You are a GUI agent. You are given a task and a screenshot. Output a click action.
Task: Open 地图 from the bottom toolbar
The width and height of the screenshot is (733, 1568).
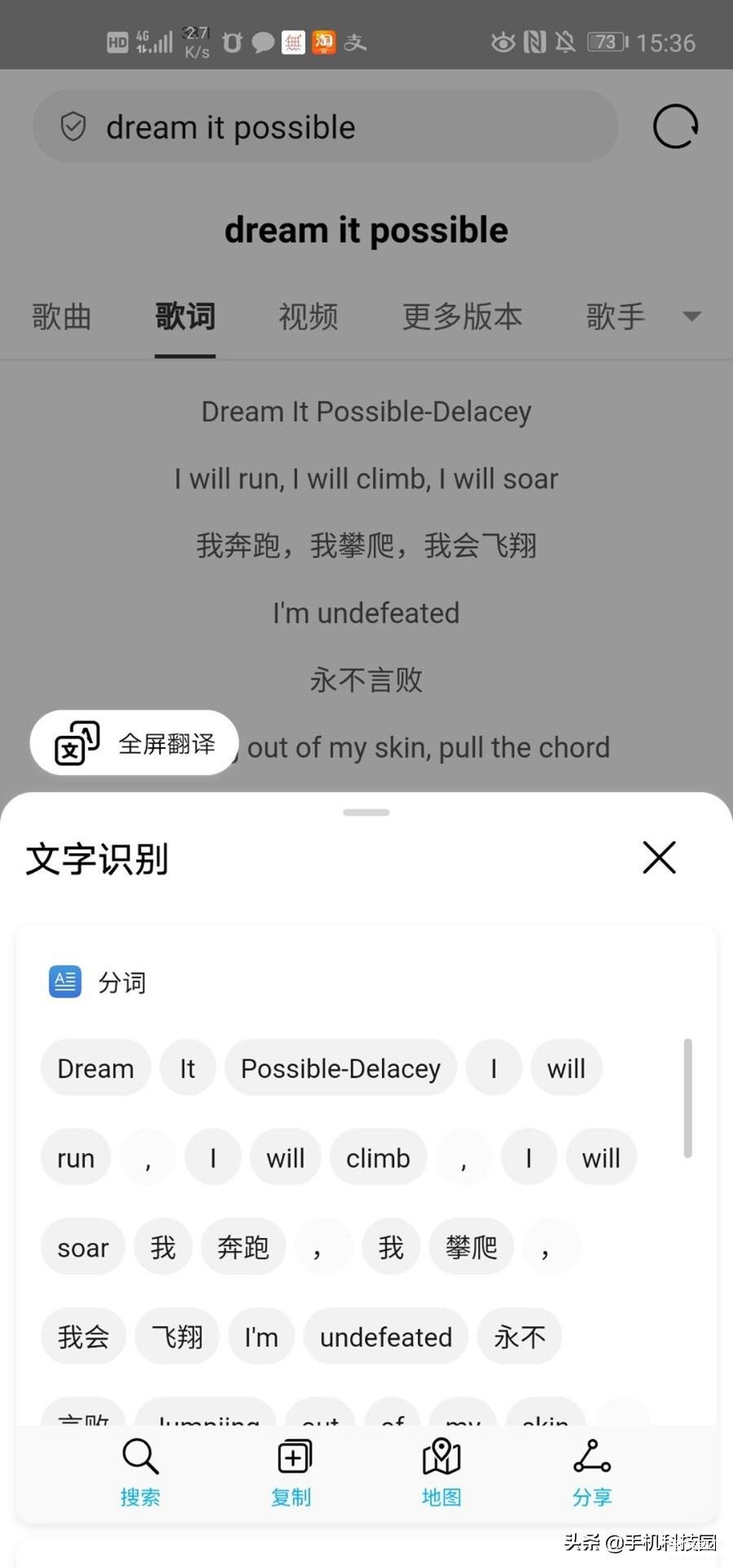pos(441,1473)
